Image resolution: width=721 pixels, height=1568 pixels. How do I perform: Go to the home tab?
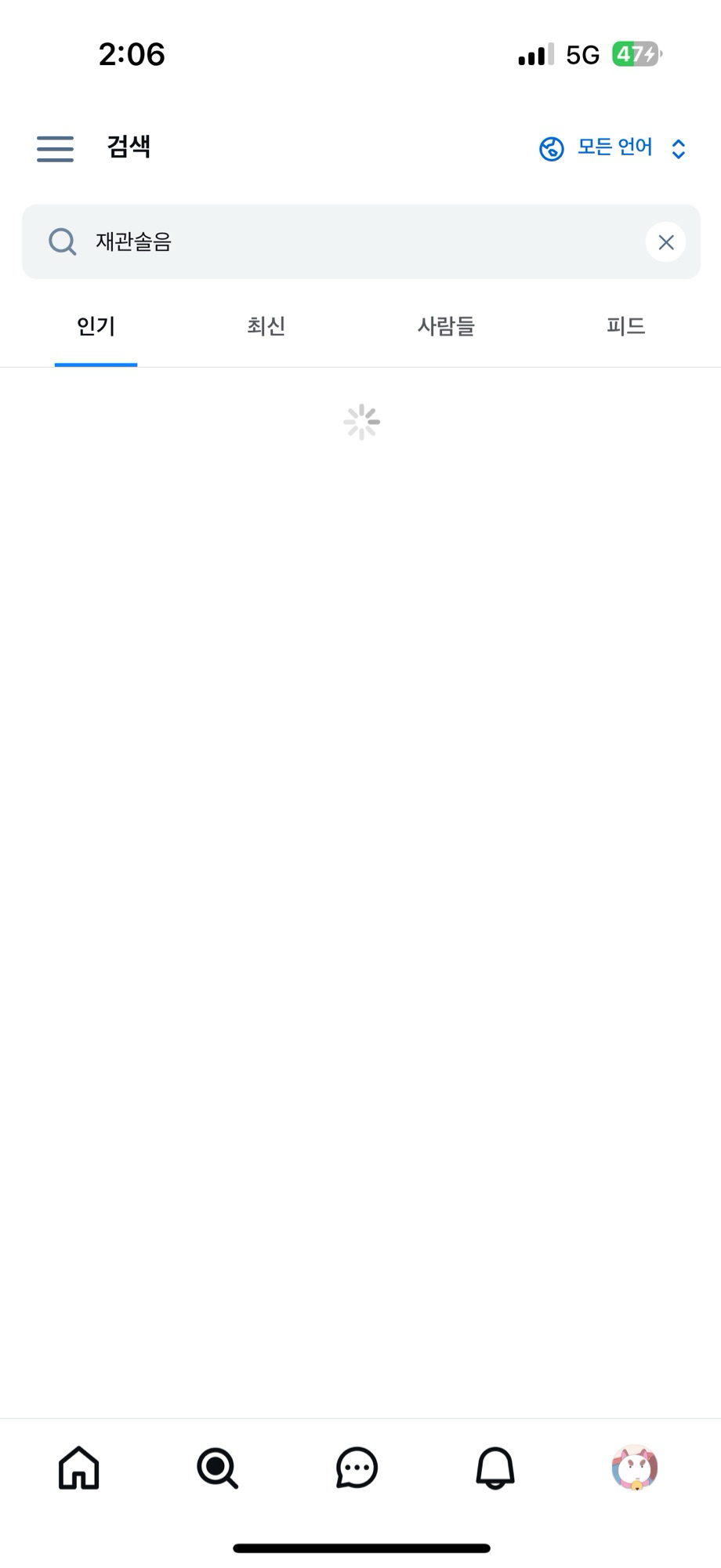point(79,1468)
